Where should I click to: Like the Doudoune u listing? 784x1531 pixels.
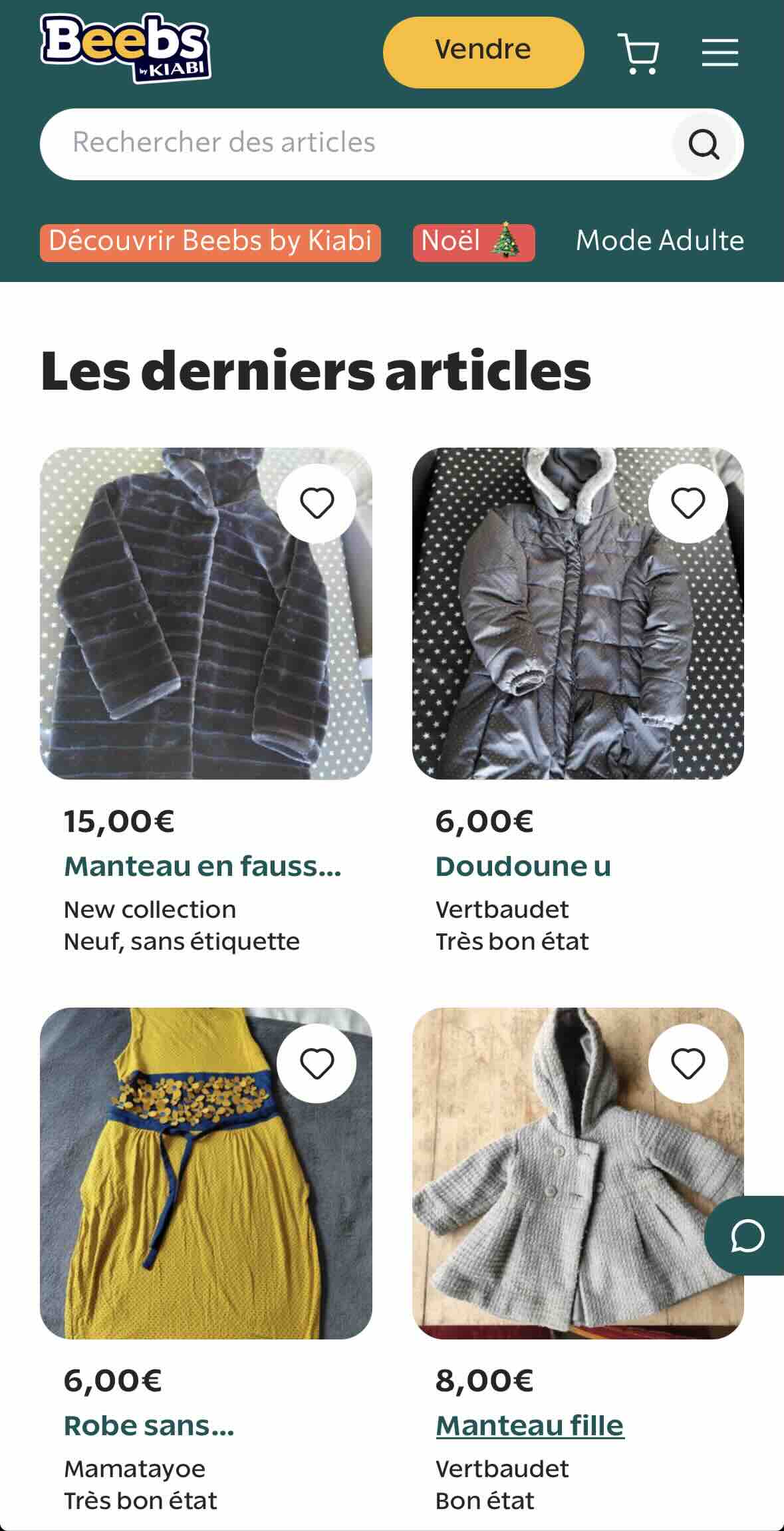(688, 503)
